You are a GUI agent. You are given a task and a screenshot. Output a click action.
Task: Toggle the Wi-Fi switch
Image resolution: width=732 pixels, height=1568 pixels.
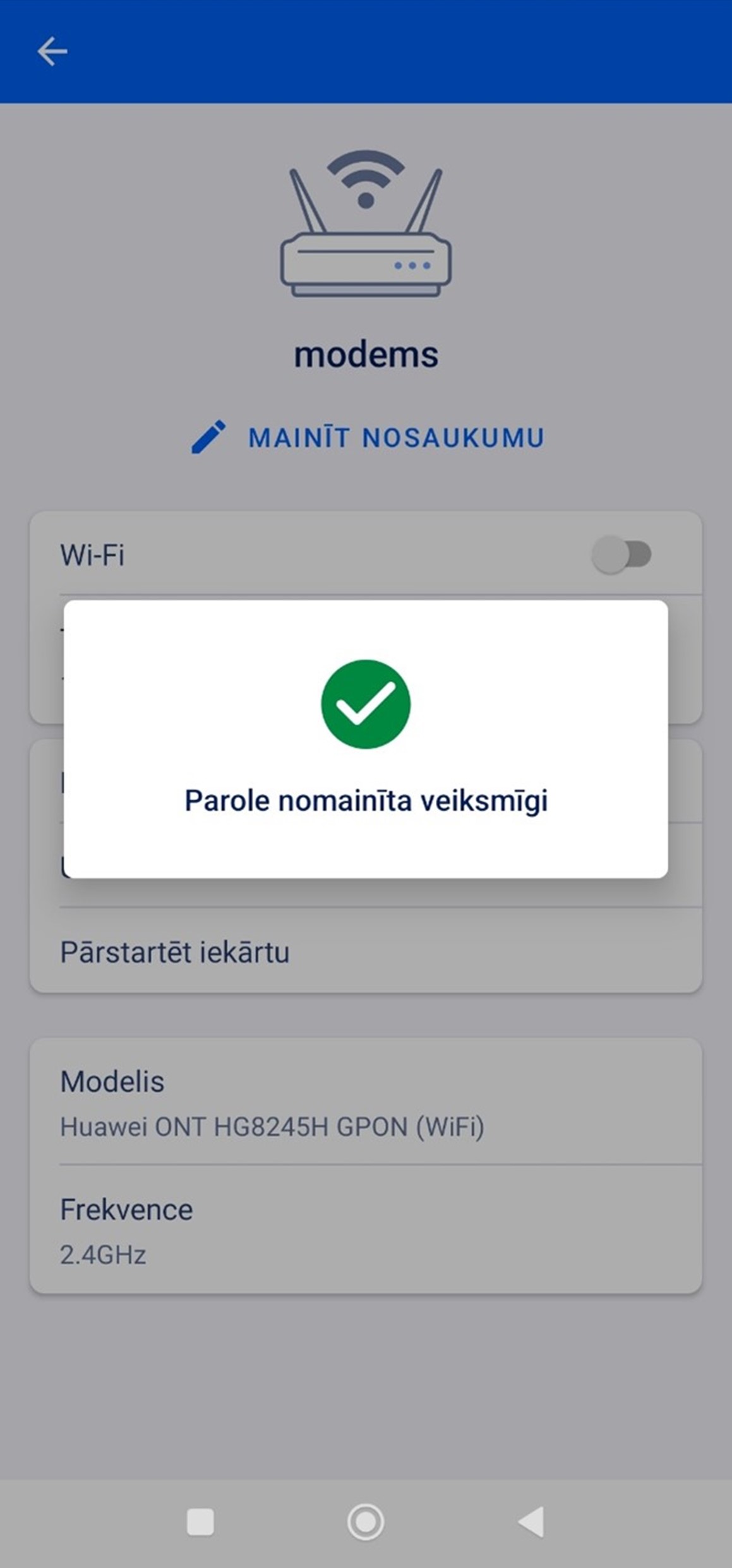(x=621, y=555)
